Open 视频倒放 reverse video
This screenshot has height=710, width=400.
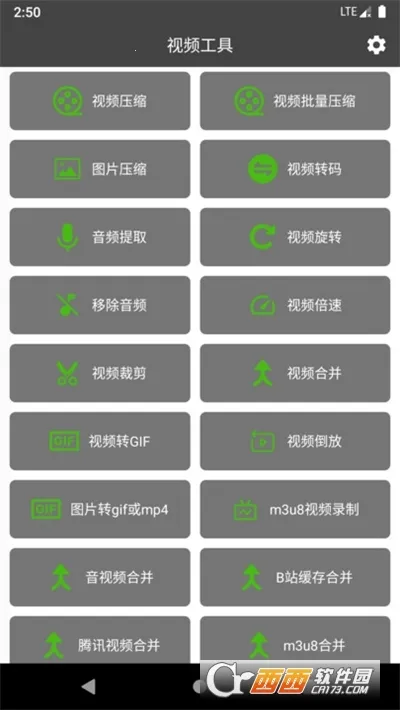click(x=295, y=441)
